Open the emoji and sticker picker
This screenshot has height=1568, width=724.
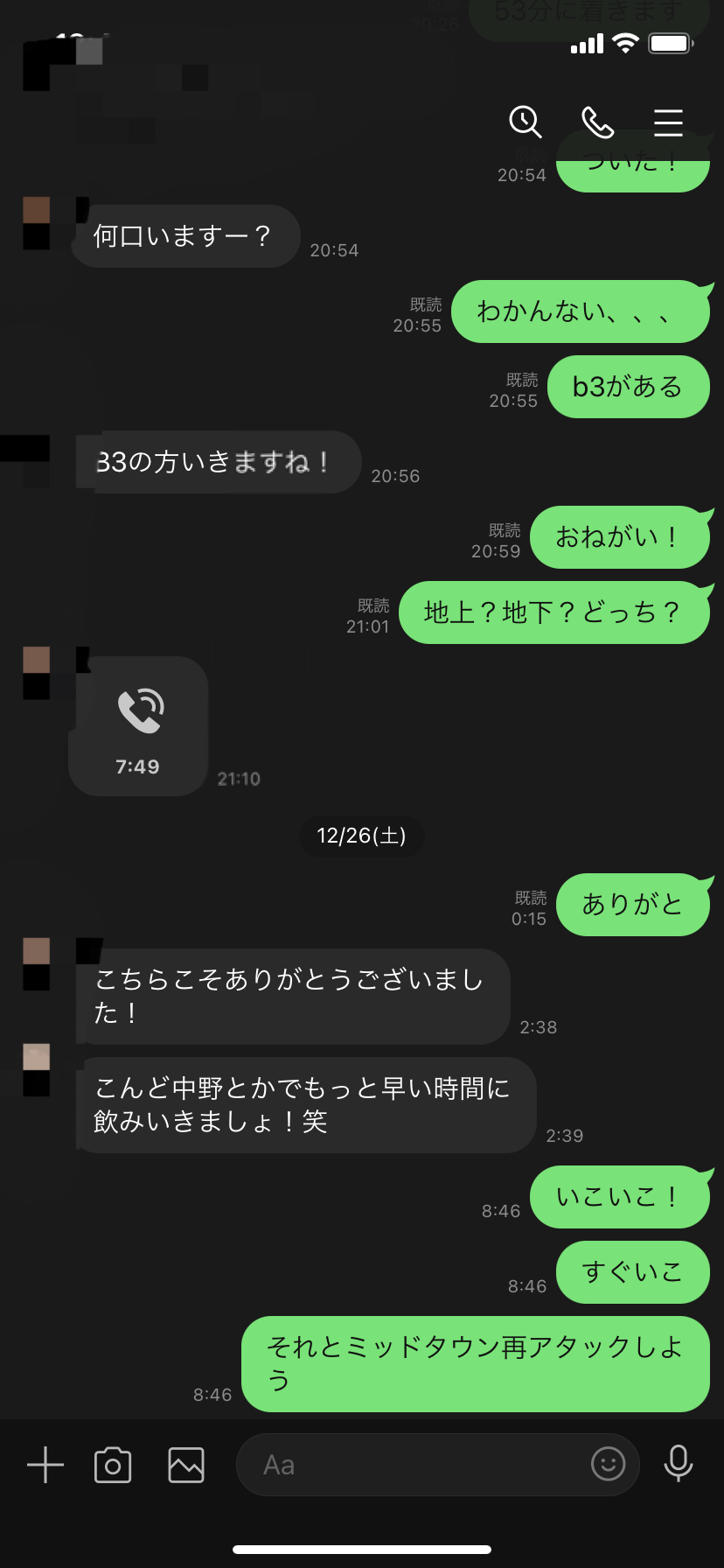608,1463
